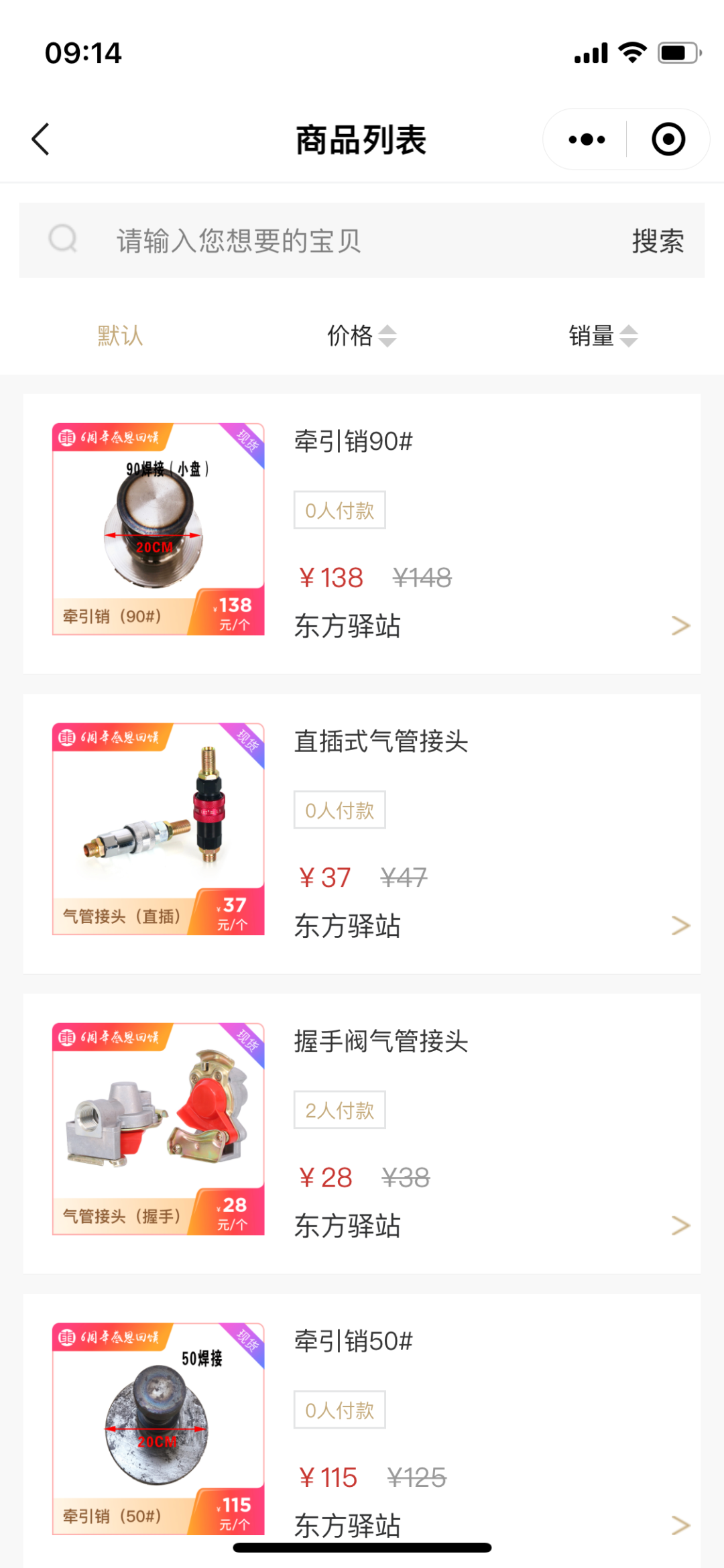The width and height of the screenshot is (724, 1568).
Task: Tap the arrow beside 直插式气管接头 listing
Action: tap(681, 925)
